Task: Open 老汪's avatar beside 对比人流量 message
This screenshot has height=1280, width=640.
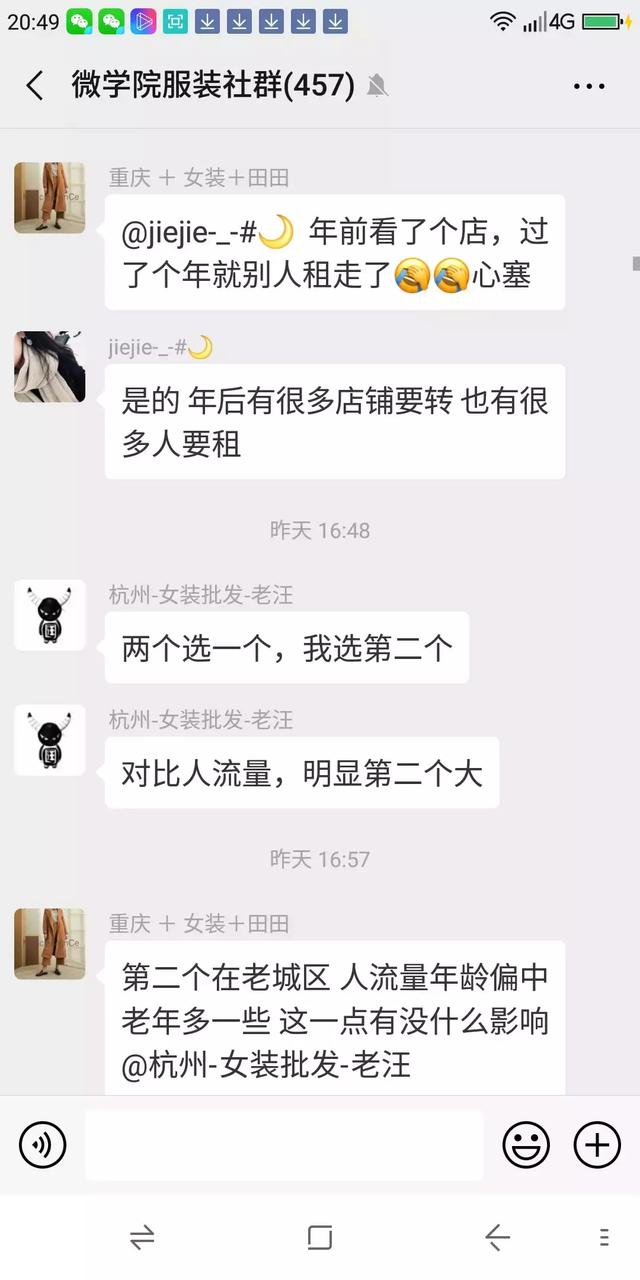Action: pos(50,740)
